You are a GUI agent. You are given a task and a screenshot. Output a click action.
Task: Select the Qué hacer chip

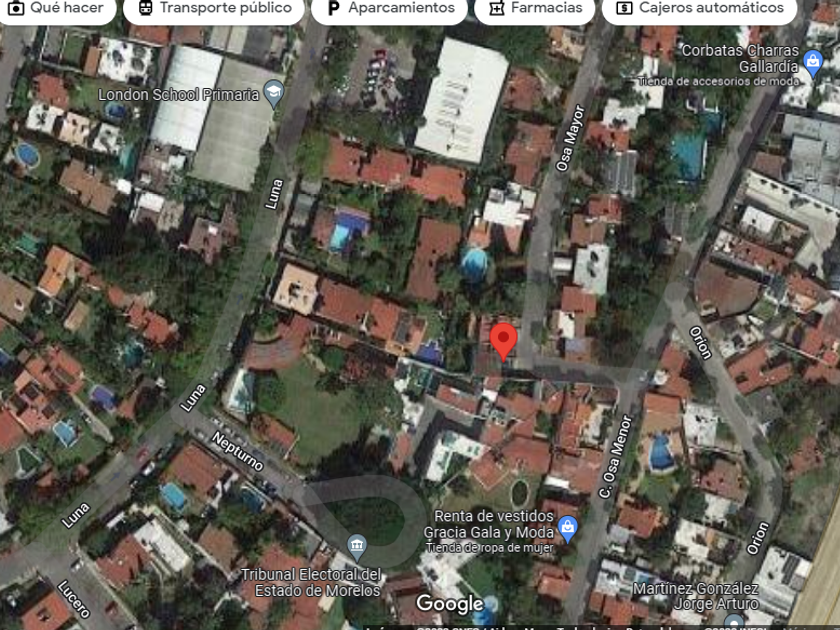(56, 8)
